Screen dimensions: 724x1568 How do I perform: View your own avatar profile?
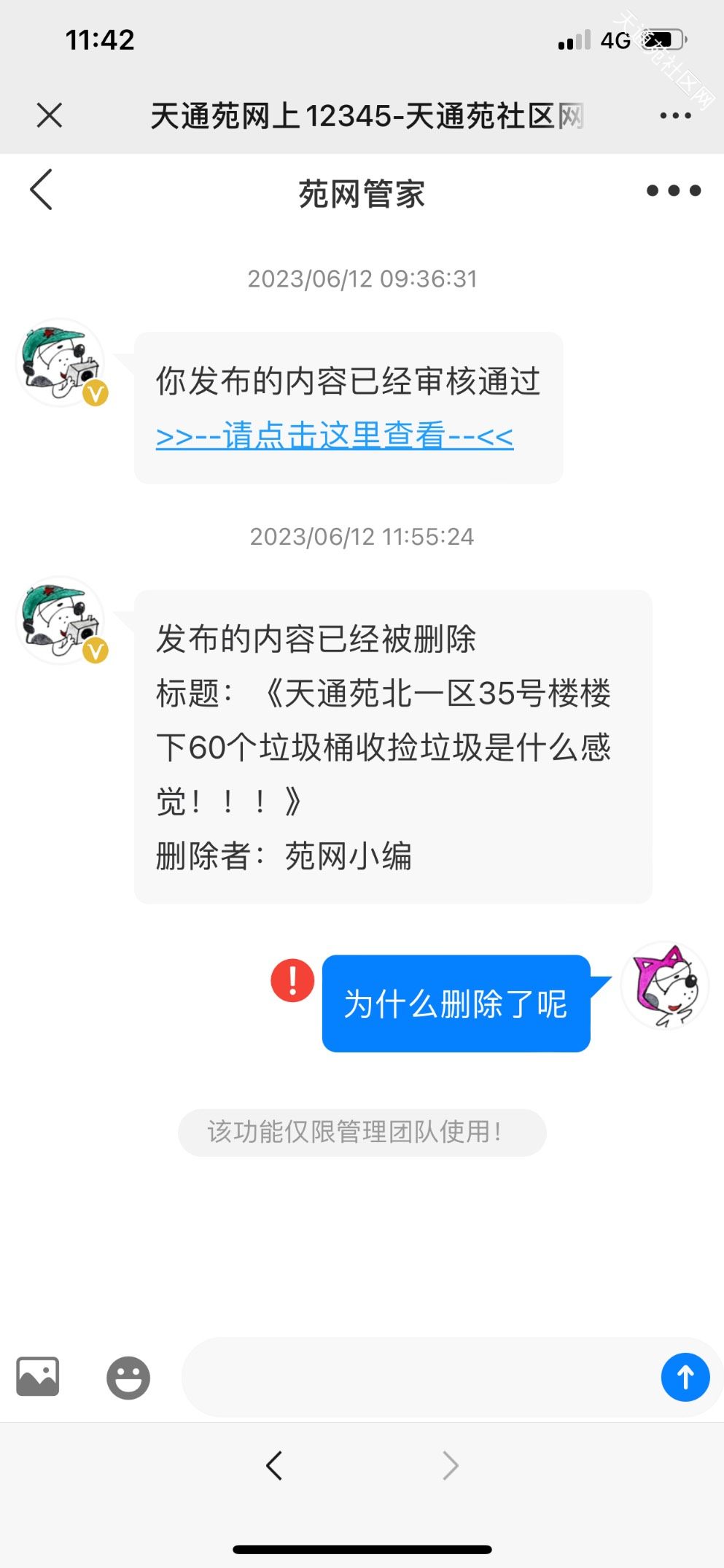(665, 985)
